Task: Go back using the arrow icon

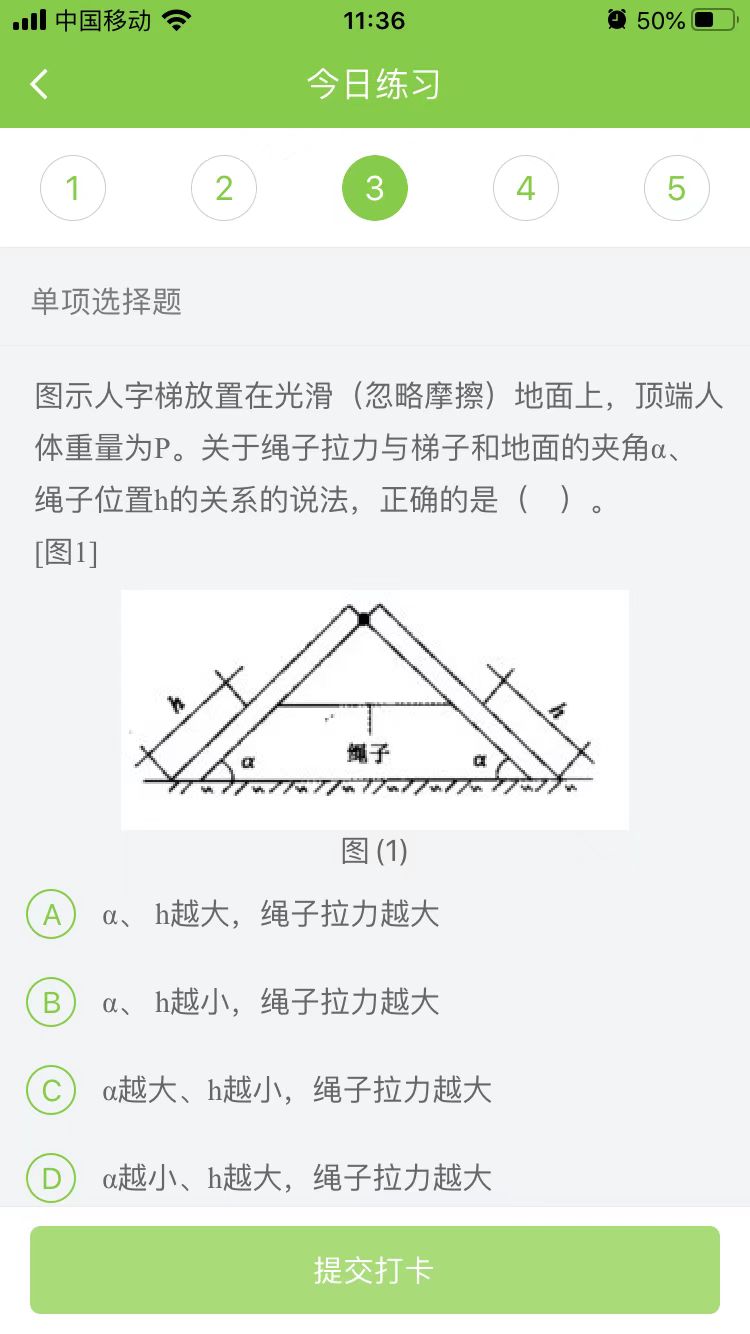Action: [x=39, y=84]
